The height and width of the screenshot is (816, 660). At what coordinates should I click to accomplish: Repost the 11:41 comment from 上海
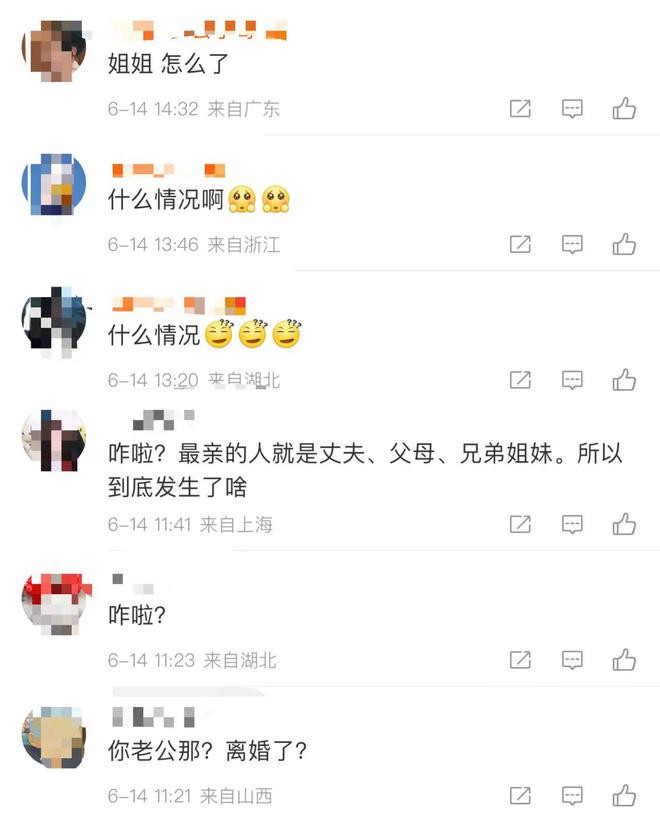pos(520,524)
